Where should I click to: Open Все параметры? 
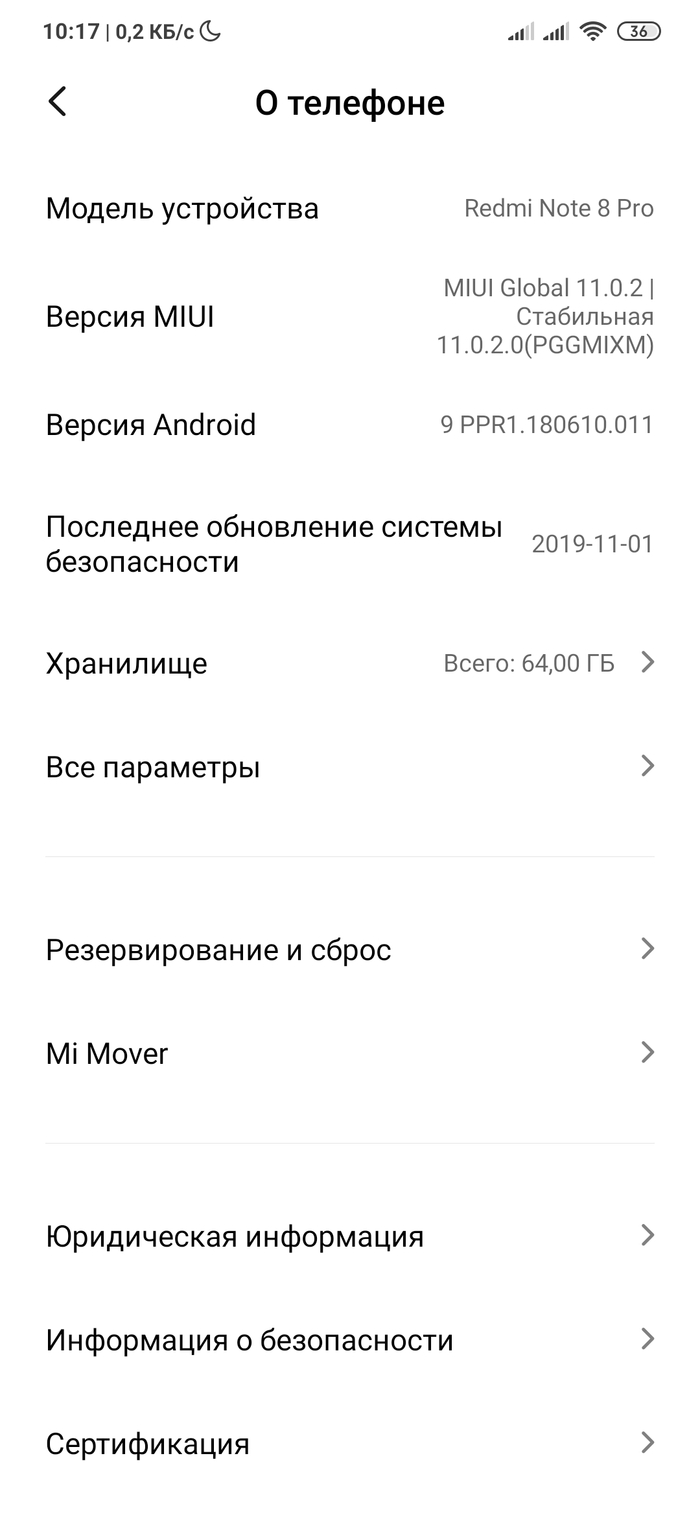(350, 767)
